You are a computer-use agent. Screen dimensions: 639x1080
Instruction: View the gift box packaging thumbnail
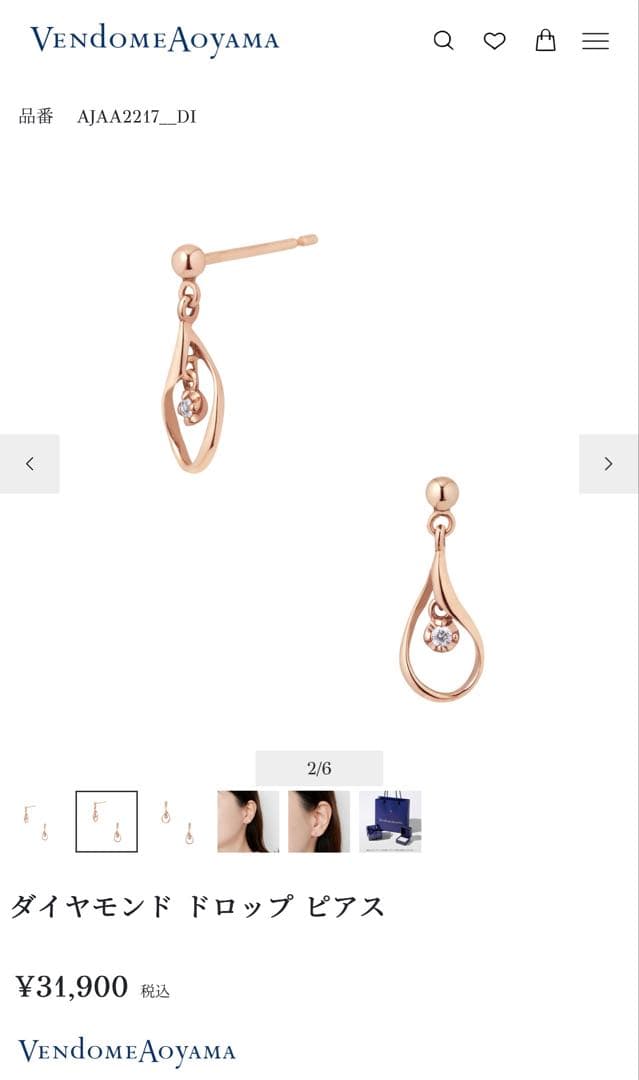[390, 822]
